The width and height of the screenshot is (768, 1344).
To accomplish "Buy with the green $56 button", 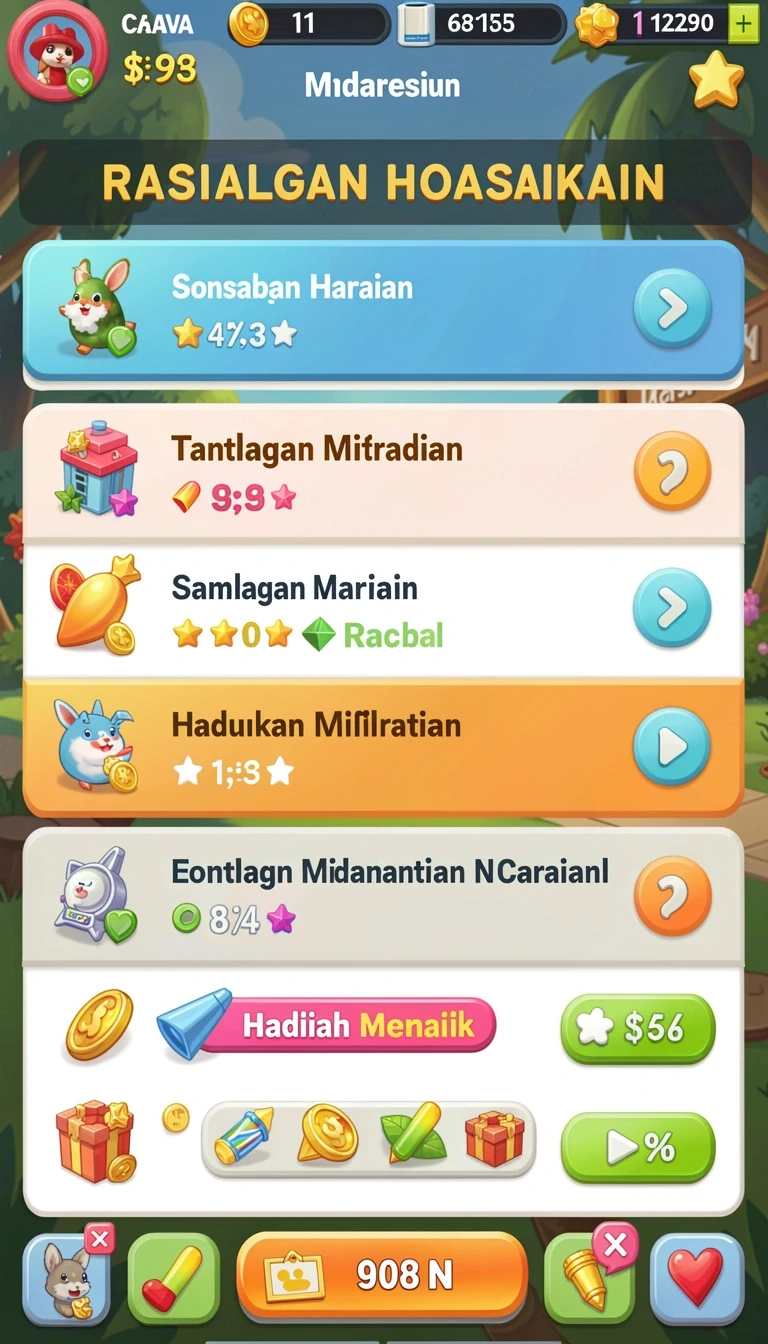I will [638, 1029].
